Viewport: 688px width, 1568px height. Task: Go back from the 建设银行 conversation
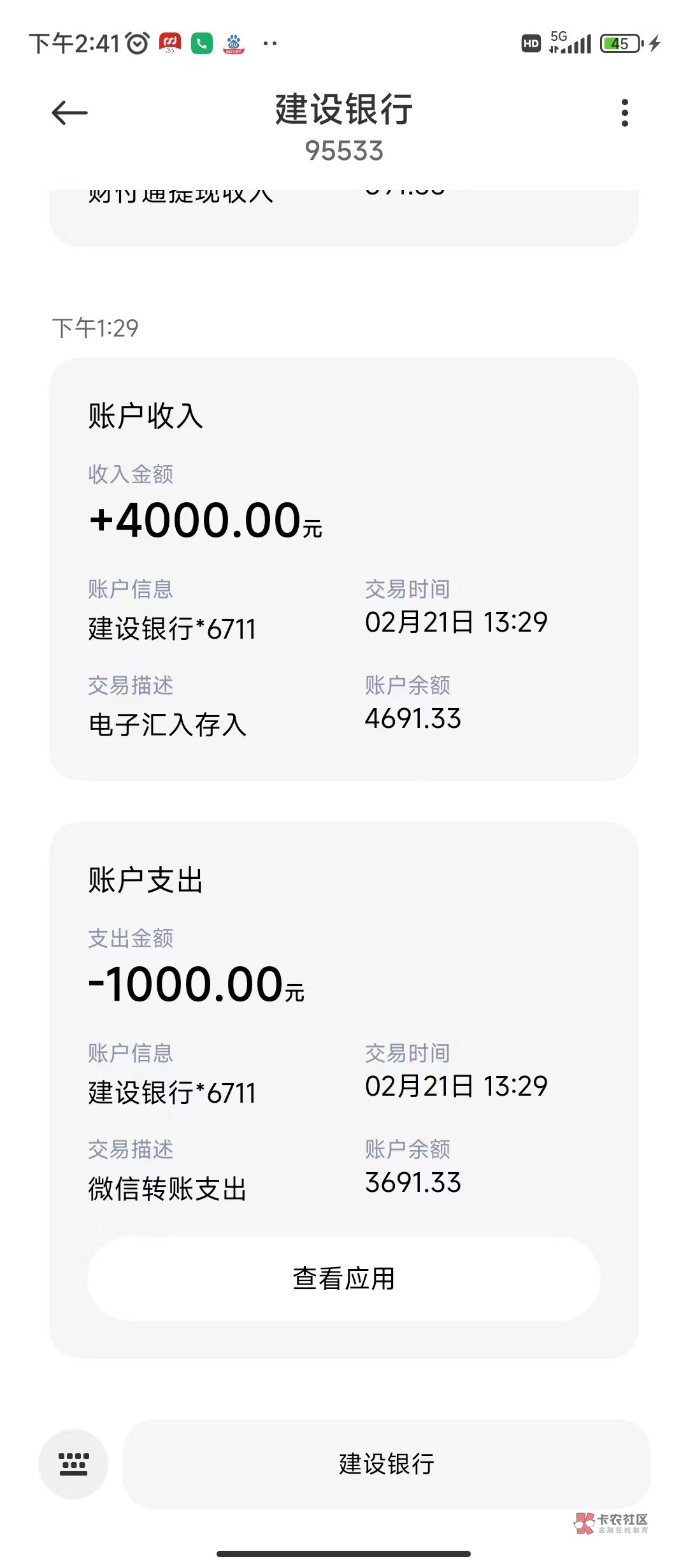tap(69, 113)
